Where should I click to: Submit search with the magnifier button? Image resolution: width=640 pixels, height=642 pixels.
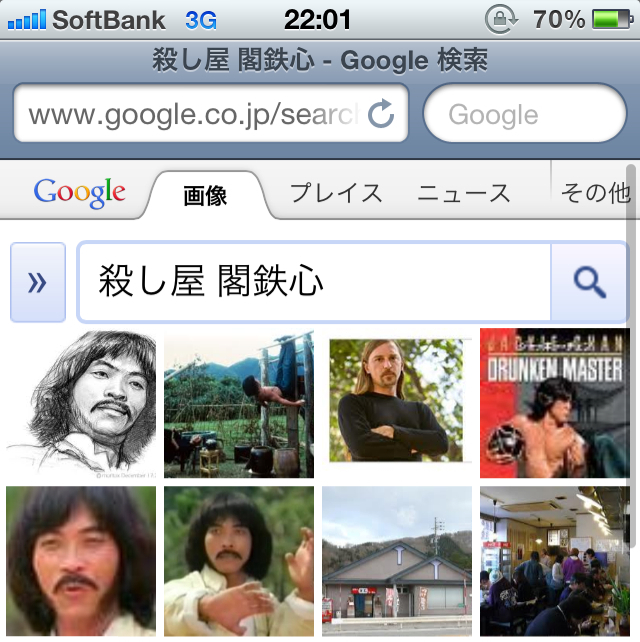[x=590, y=283]
